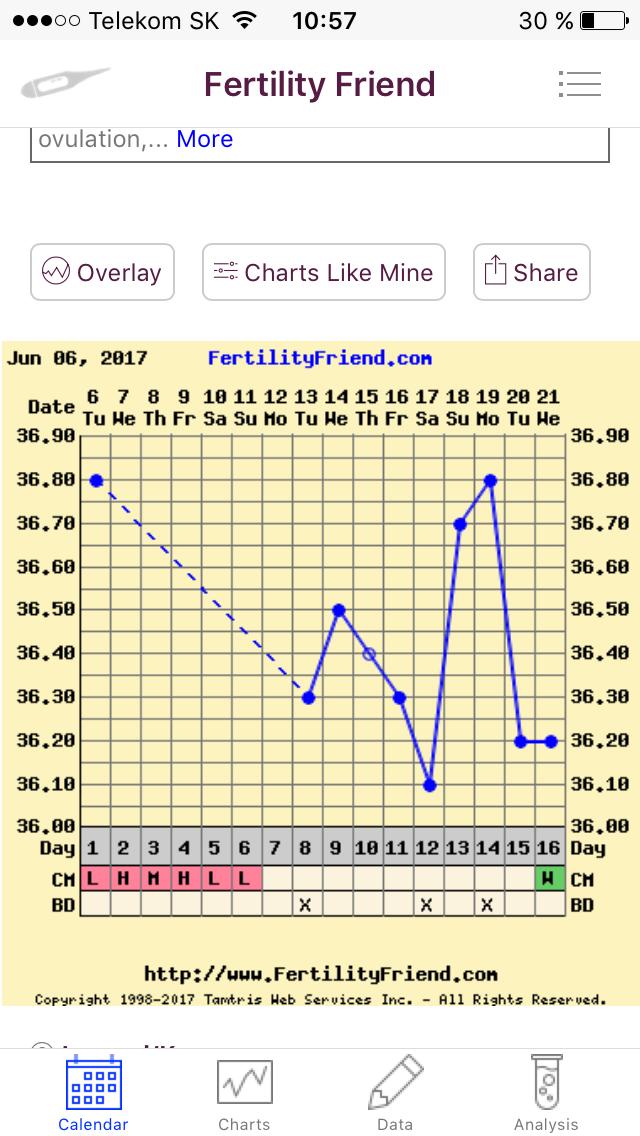Switch to the Charts tab
Image resolution: width=640 pixels, height=1136 pixels.
click(244, 1092)
